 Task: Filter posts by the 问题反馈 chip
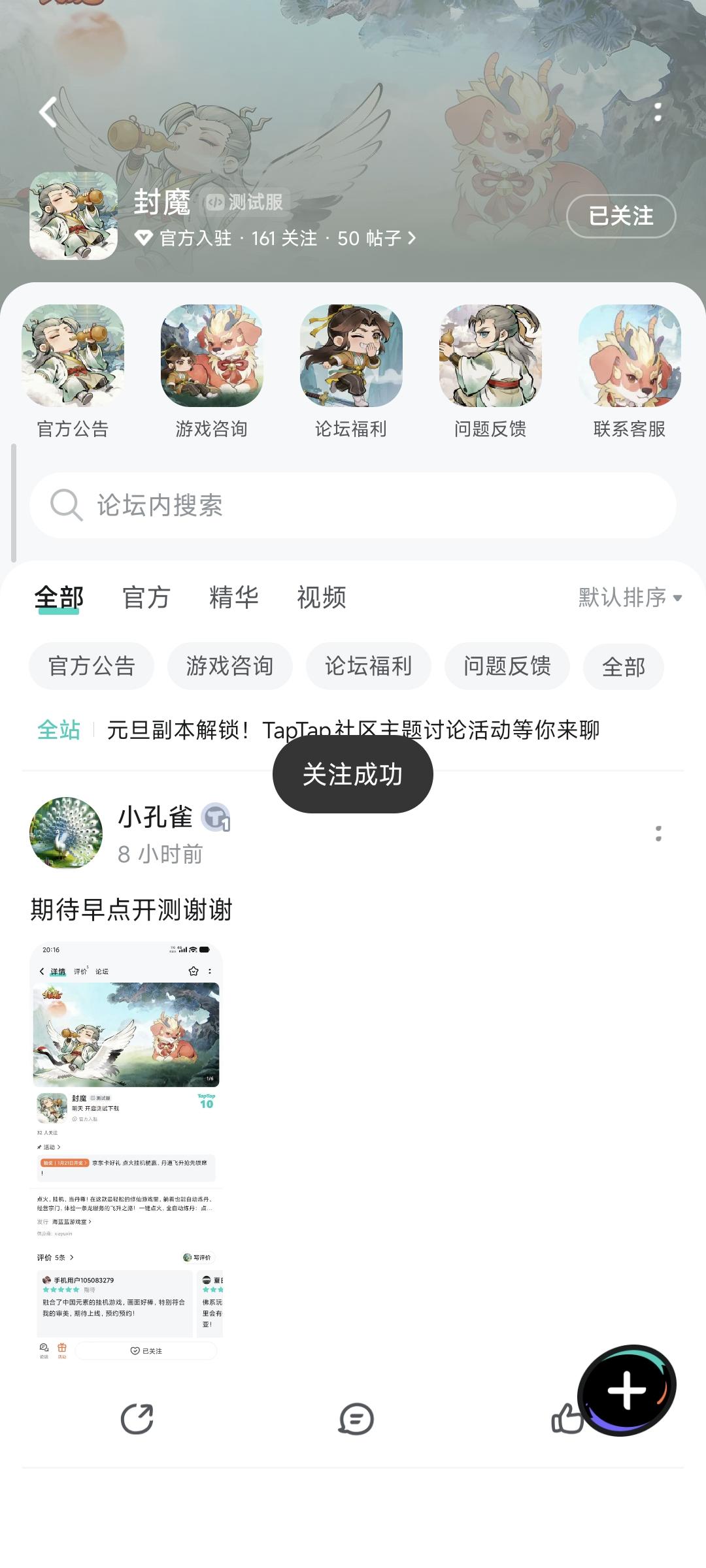507,666
